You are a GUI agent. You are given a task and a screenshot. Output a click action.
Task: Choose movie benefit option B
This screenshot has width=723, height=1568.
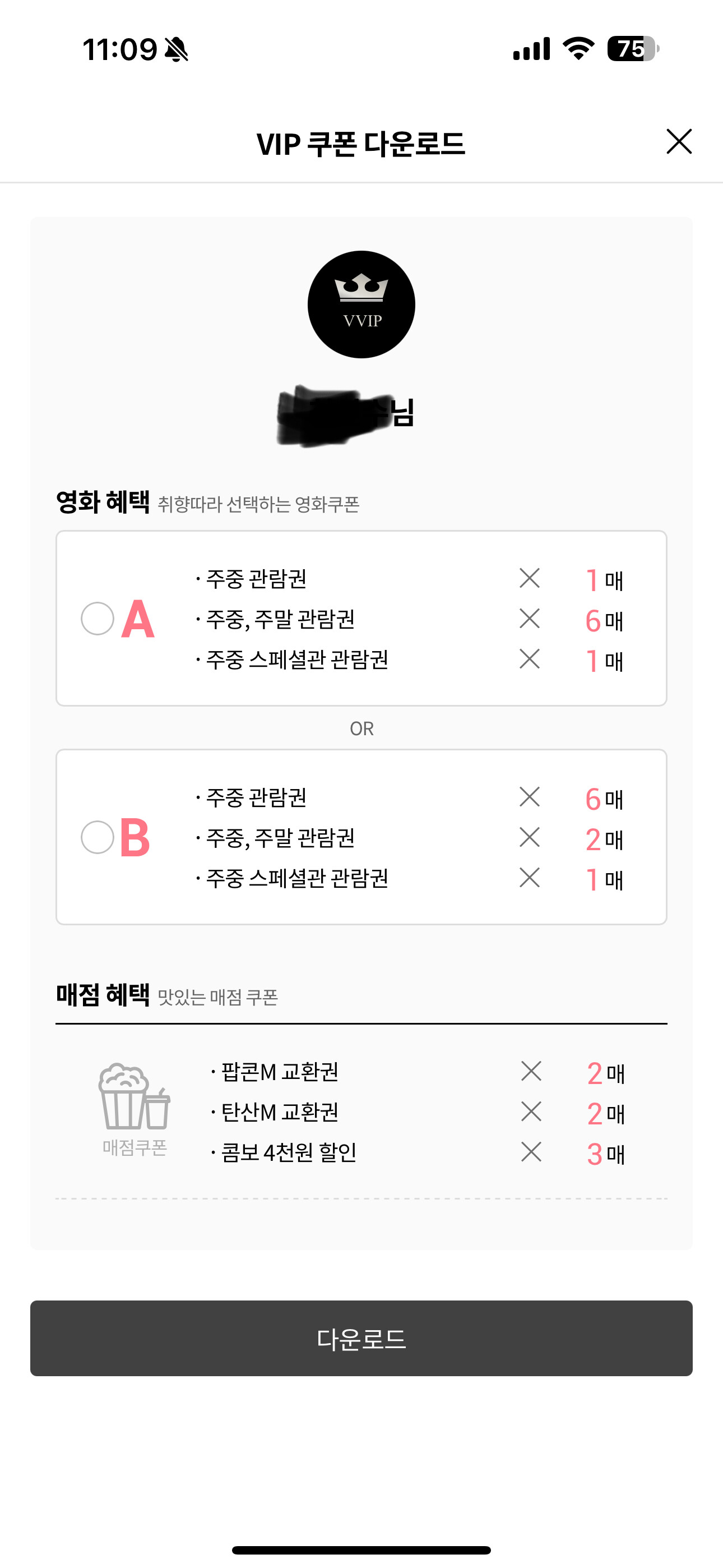click(98, 837)
